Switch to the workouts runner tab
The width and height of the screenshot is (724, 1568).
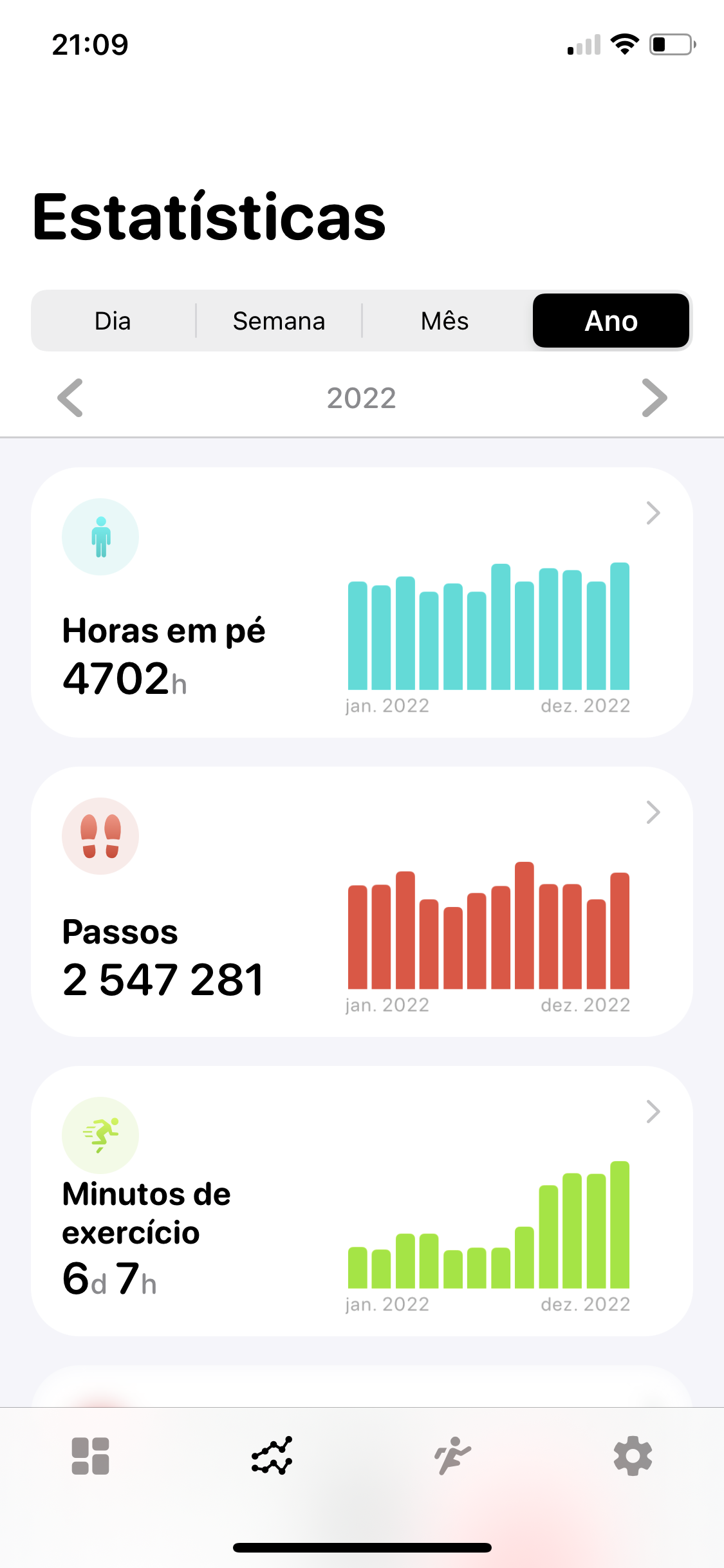tap(452, 1456)
